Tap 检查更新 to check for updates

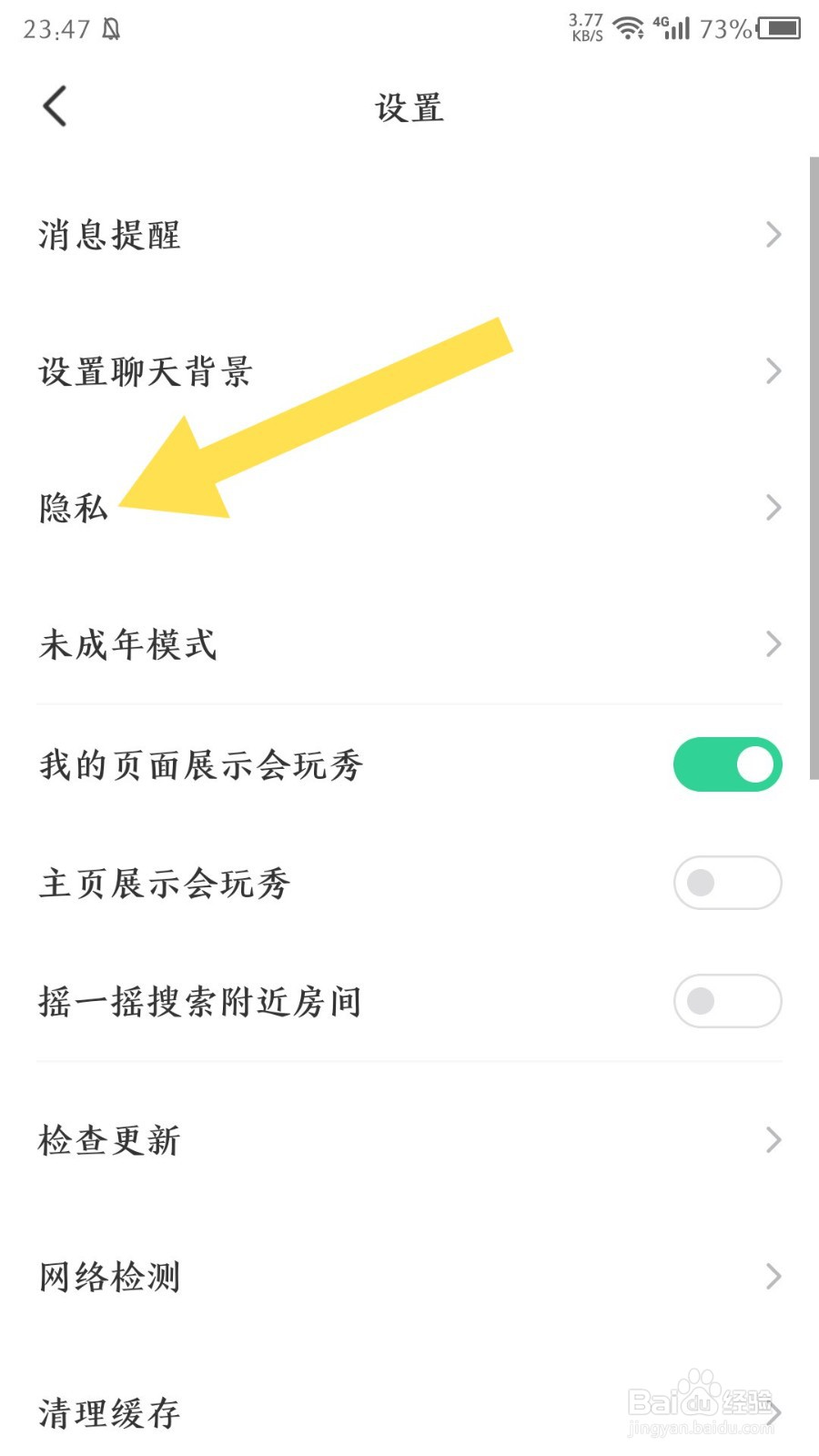[x=107, y=1140]
